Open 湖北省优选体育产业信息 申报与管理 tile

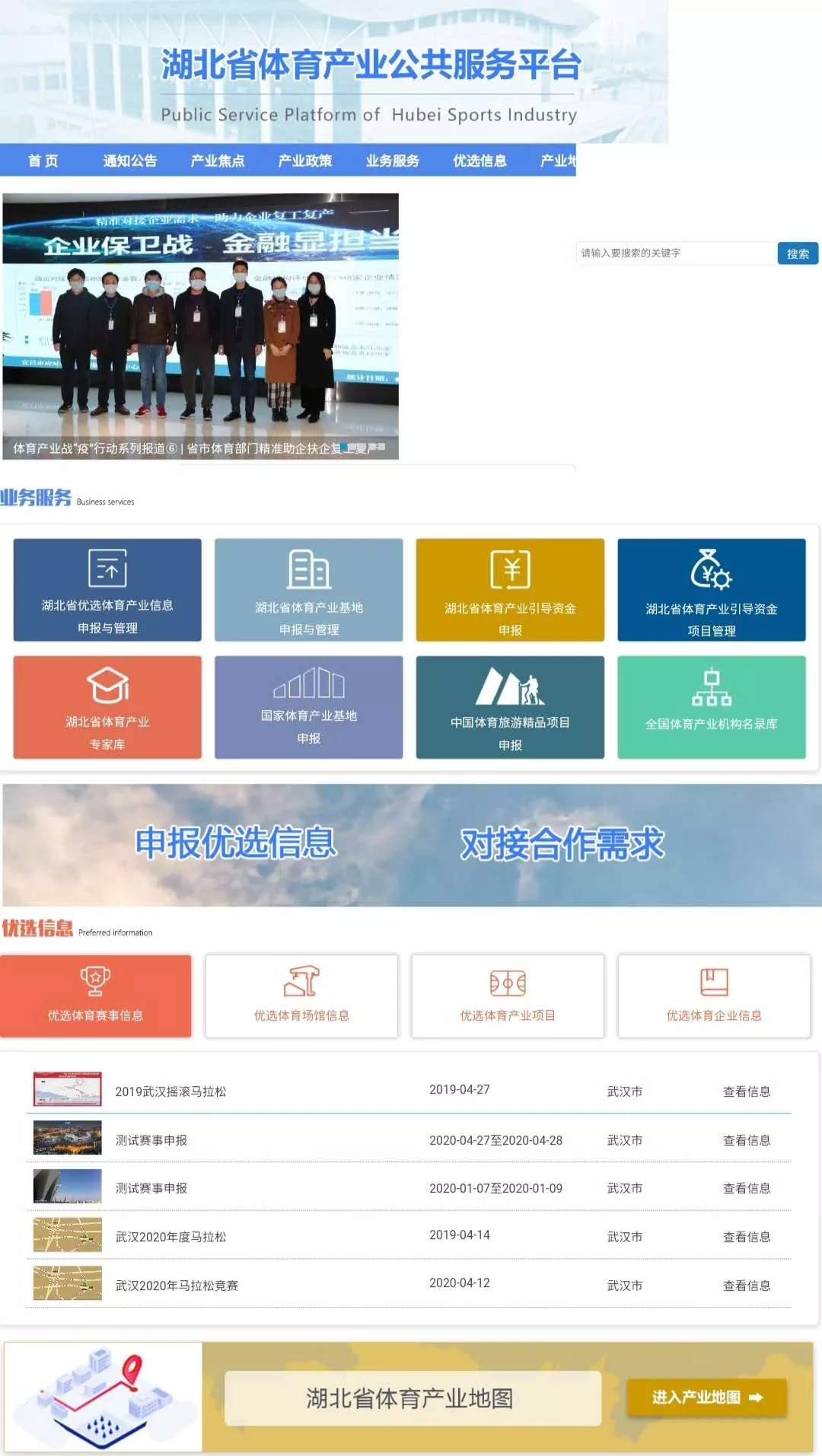pos(107,590)
